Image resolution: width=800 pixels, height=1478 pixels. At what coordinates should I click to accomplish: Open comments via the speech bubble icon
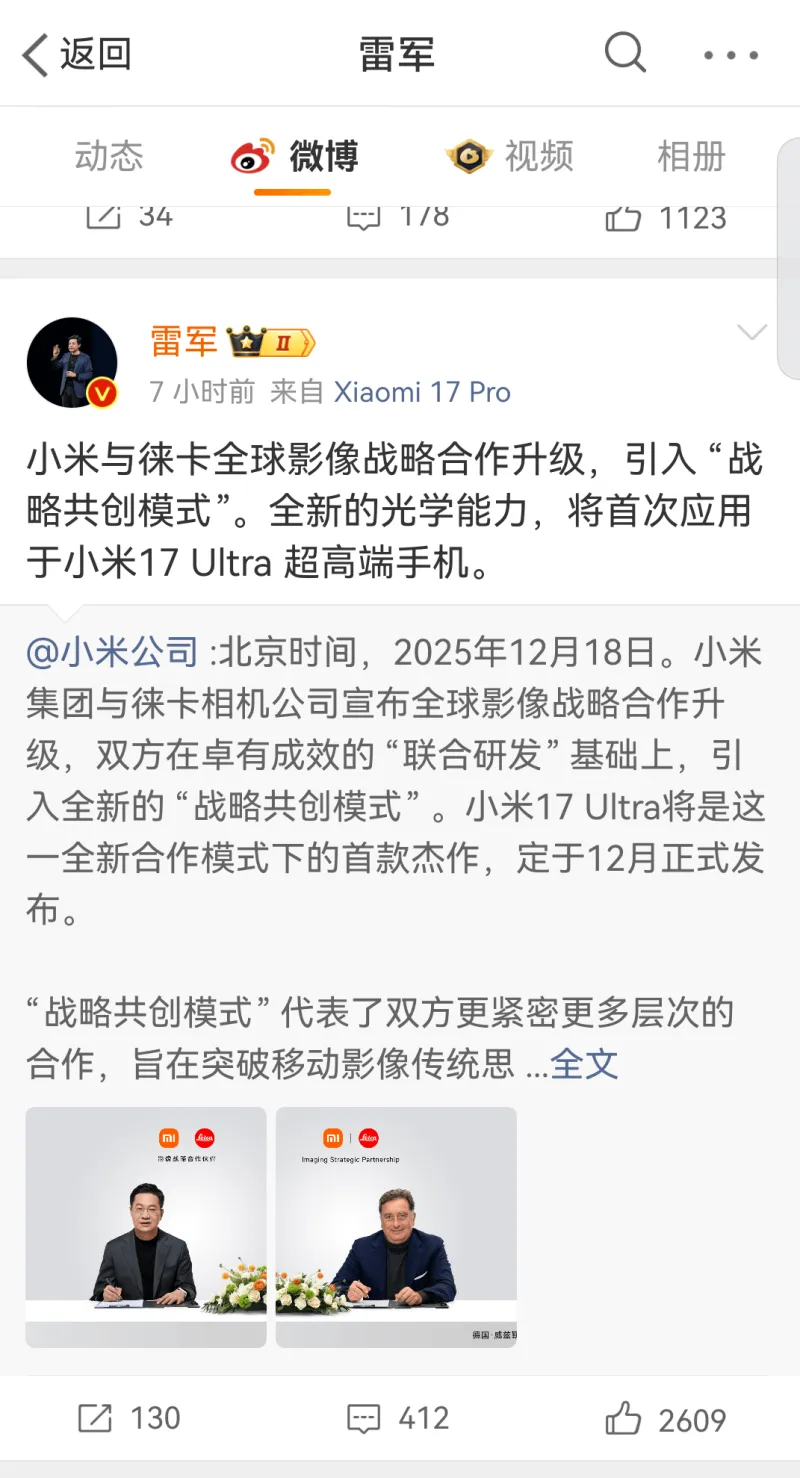pos(362,1417)
